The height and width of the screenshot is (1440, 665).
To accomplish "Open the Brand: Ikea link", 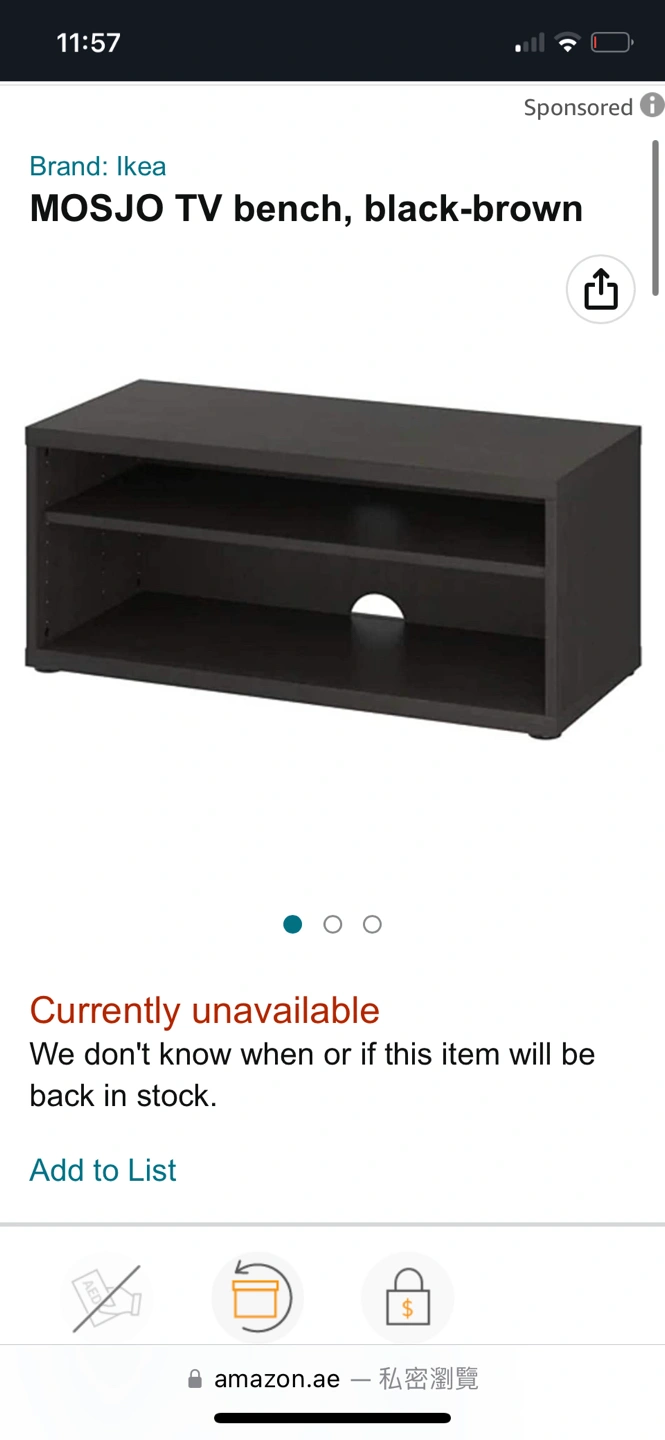I will pos(98,166).
